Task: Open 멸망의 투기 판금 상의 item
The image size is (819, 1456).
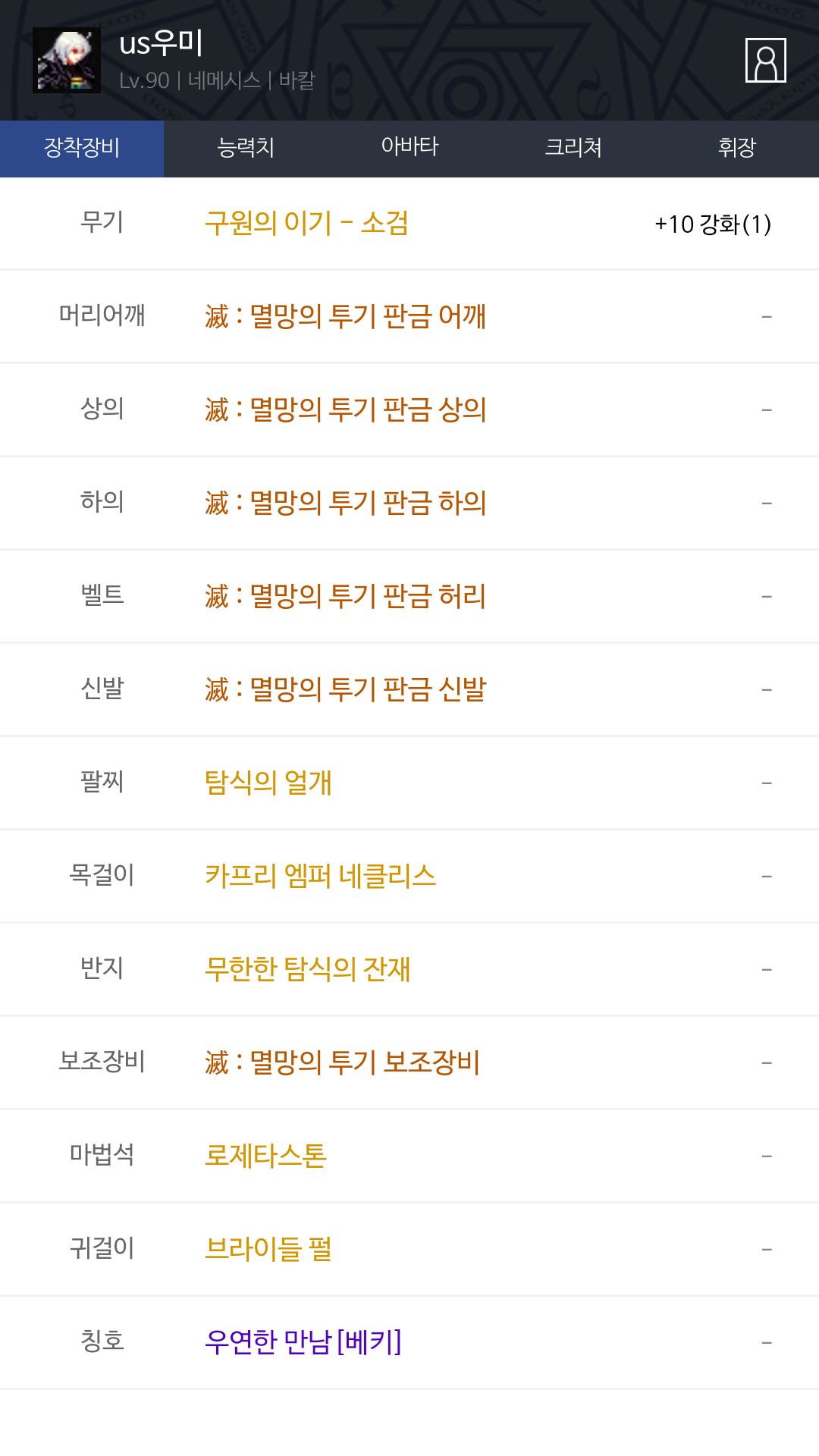Action: (x=345, y=409)
